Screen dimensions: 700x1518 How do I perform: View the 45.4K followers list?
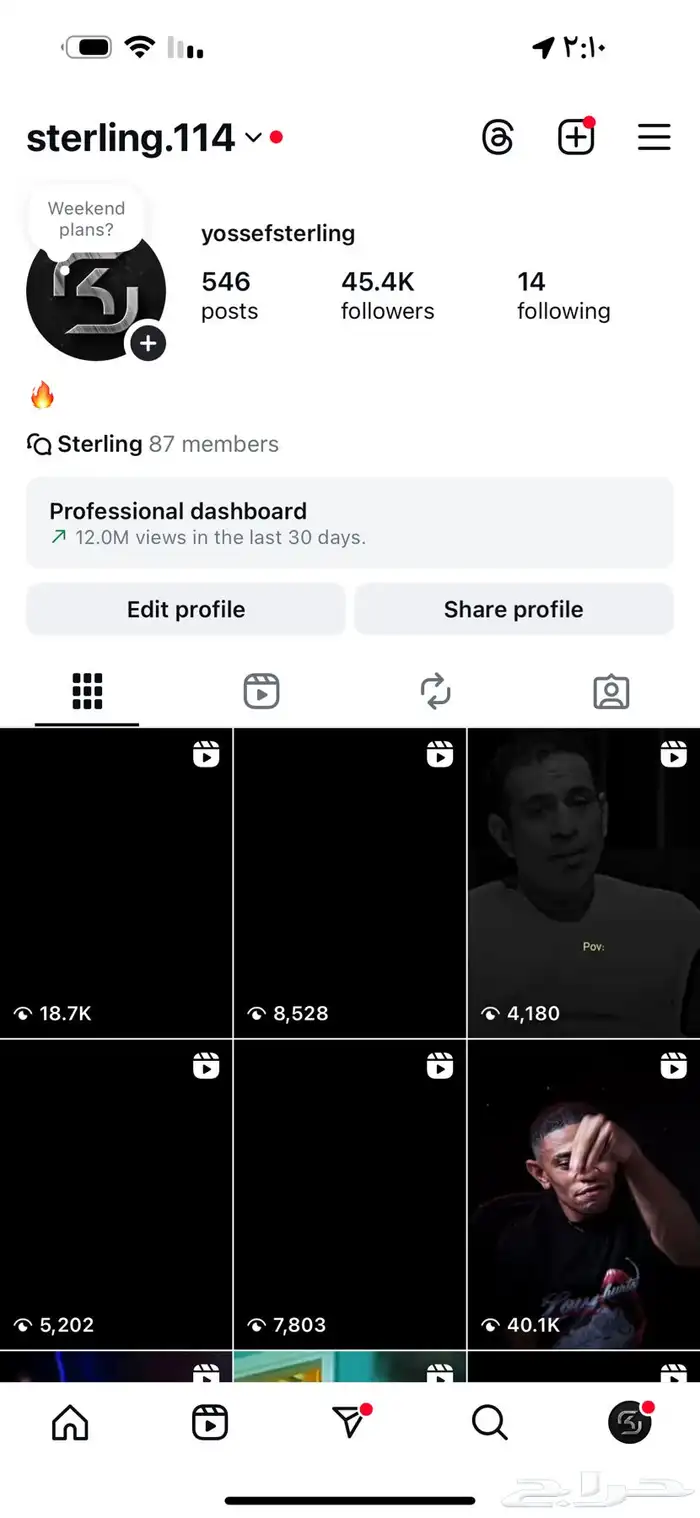point(387,295)
